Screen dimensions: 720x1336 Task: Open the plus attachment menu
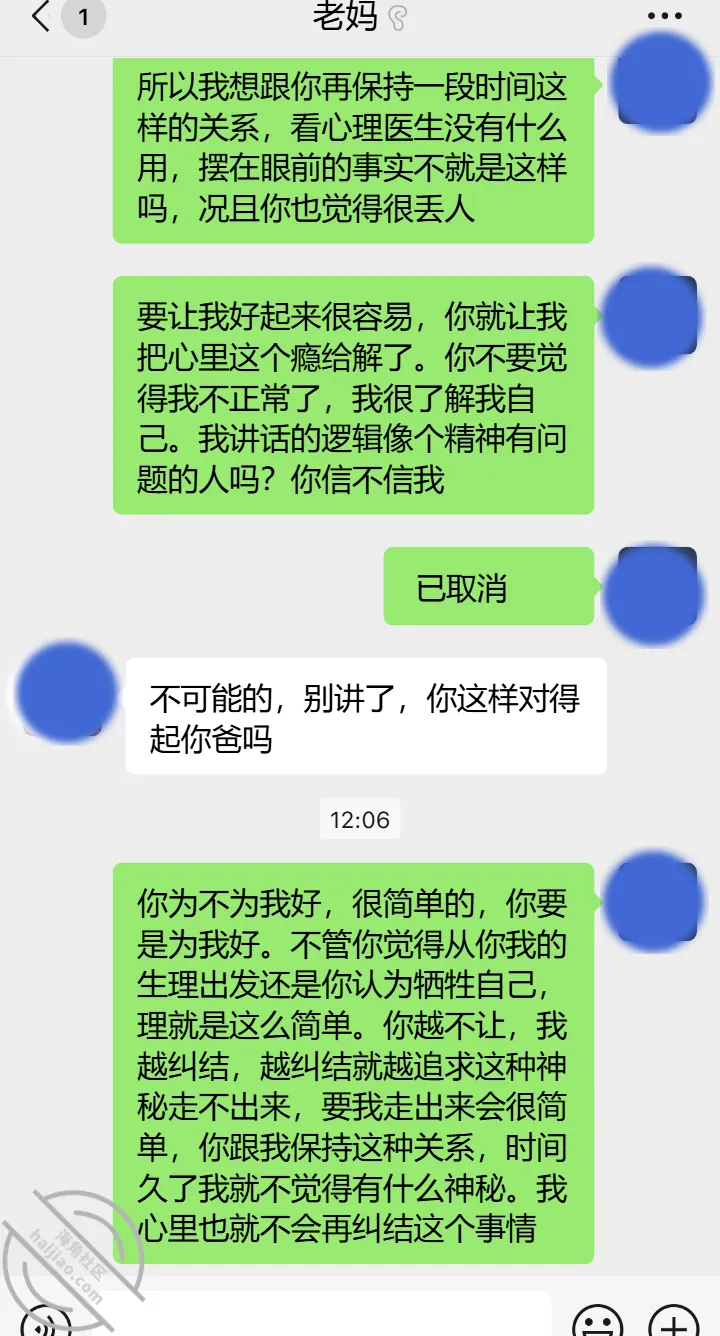click(673, 1322)
